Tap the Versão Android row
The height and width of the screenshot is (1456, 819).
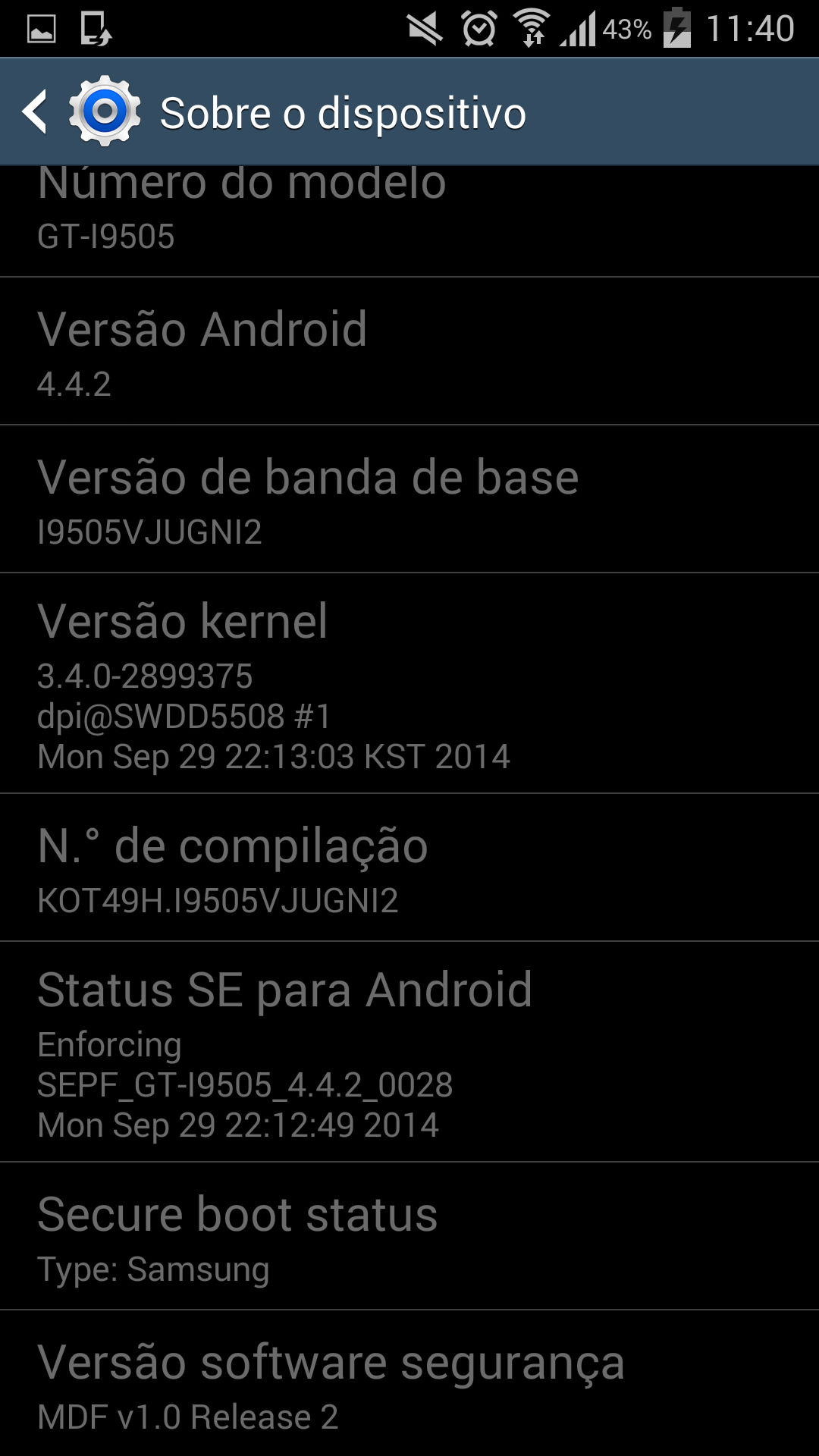(x=409, y=351)
